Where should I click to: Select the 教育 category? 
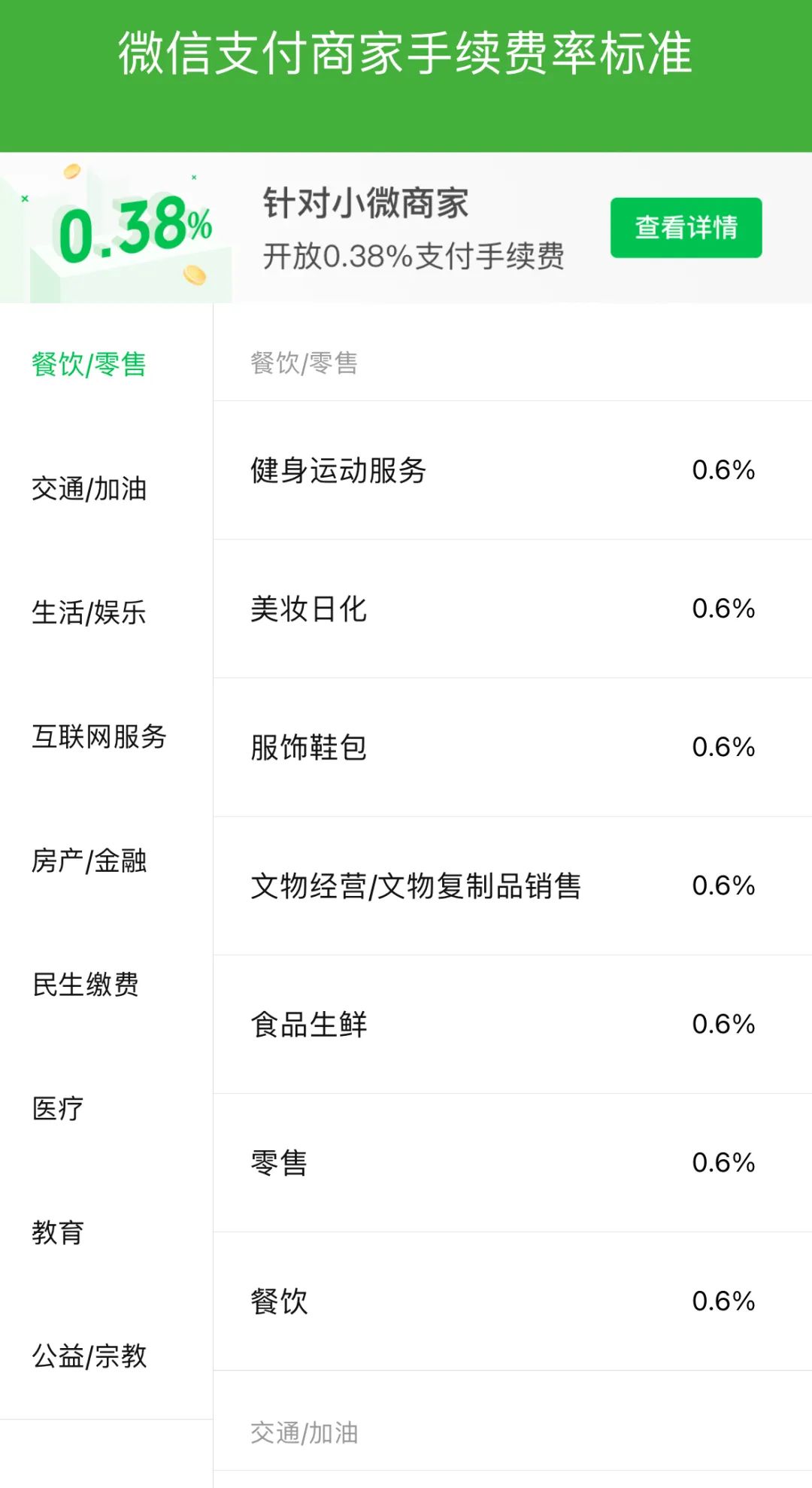pos(56,1233)
